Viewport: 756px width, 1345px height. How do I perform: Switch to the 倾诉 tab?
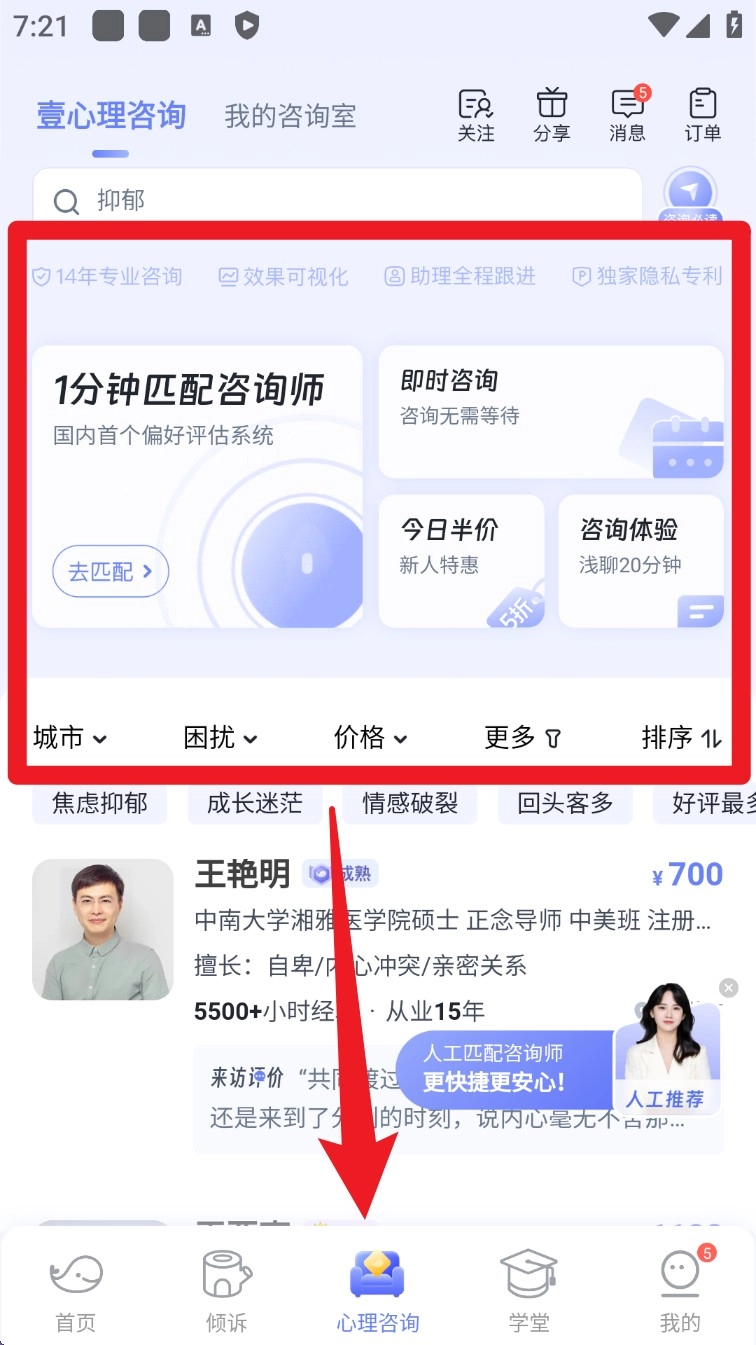pos(226,1290)
